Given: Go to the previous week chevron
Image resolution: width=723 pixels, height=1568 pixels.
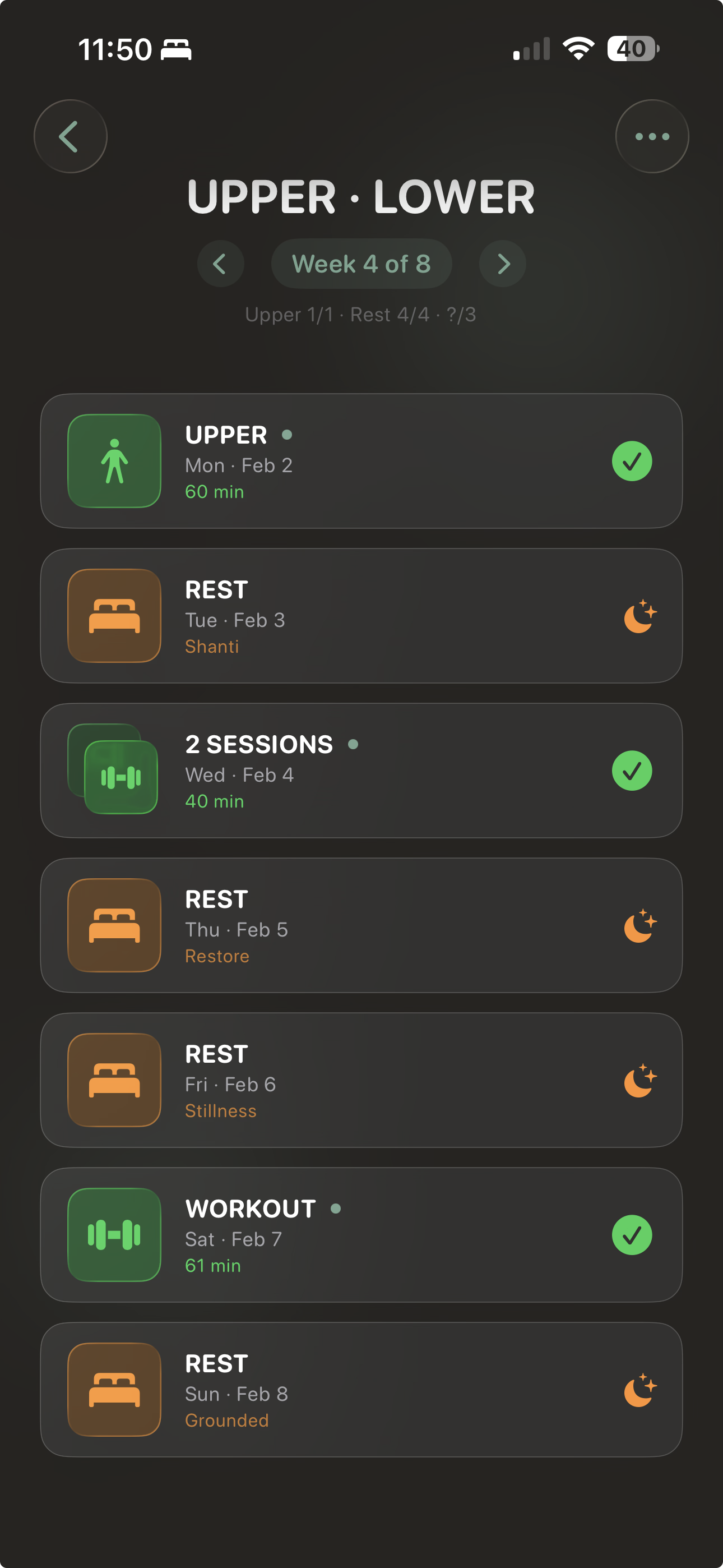Looking at the screenshot, I should 221,264.
